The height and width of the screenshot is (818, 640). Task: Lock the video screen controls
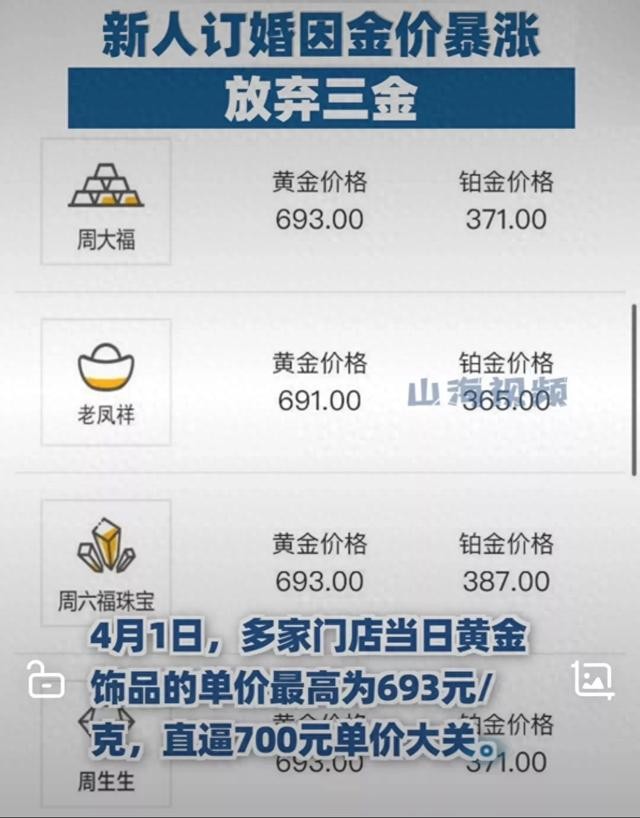click(x=45, y=680)
